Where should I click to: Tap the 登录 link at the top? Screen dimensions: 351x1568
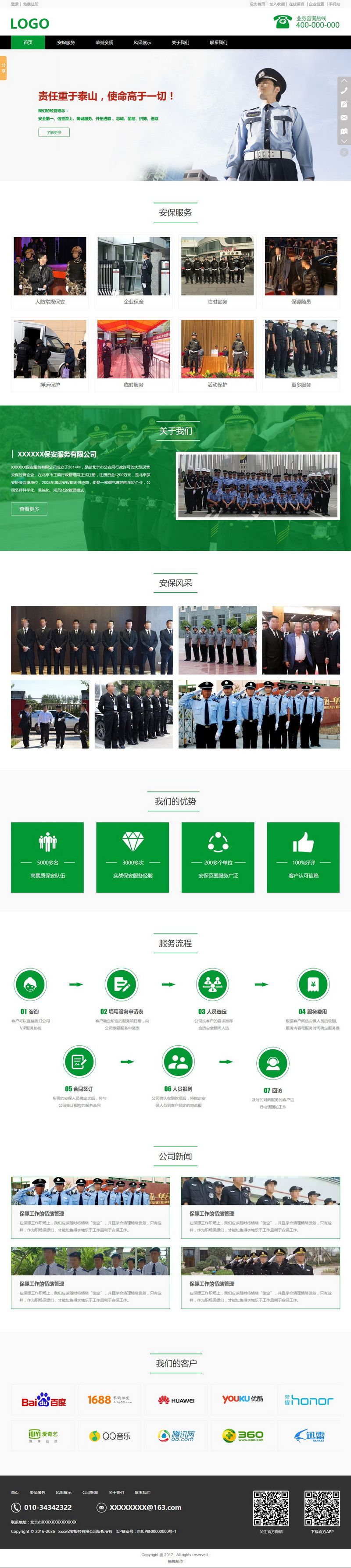pyautogui.click(x=14, y=4)
